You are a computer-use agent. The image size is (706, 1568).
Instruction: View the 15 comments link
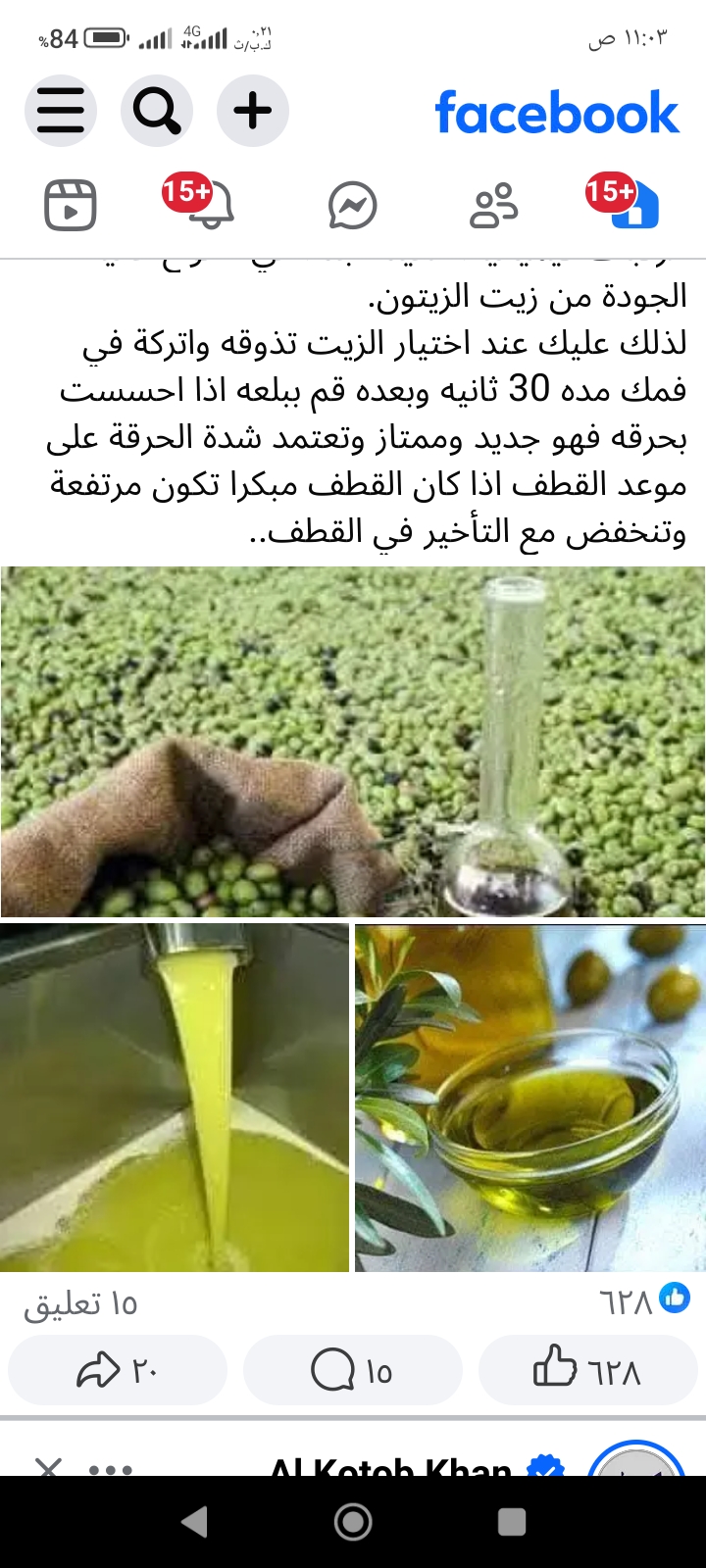point(80,1303)
